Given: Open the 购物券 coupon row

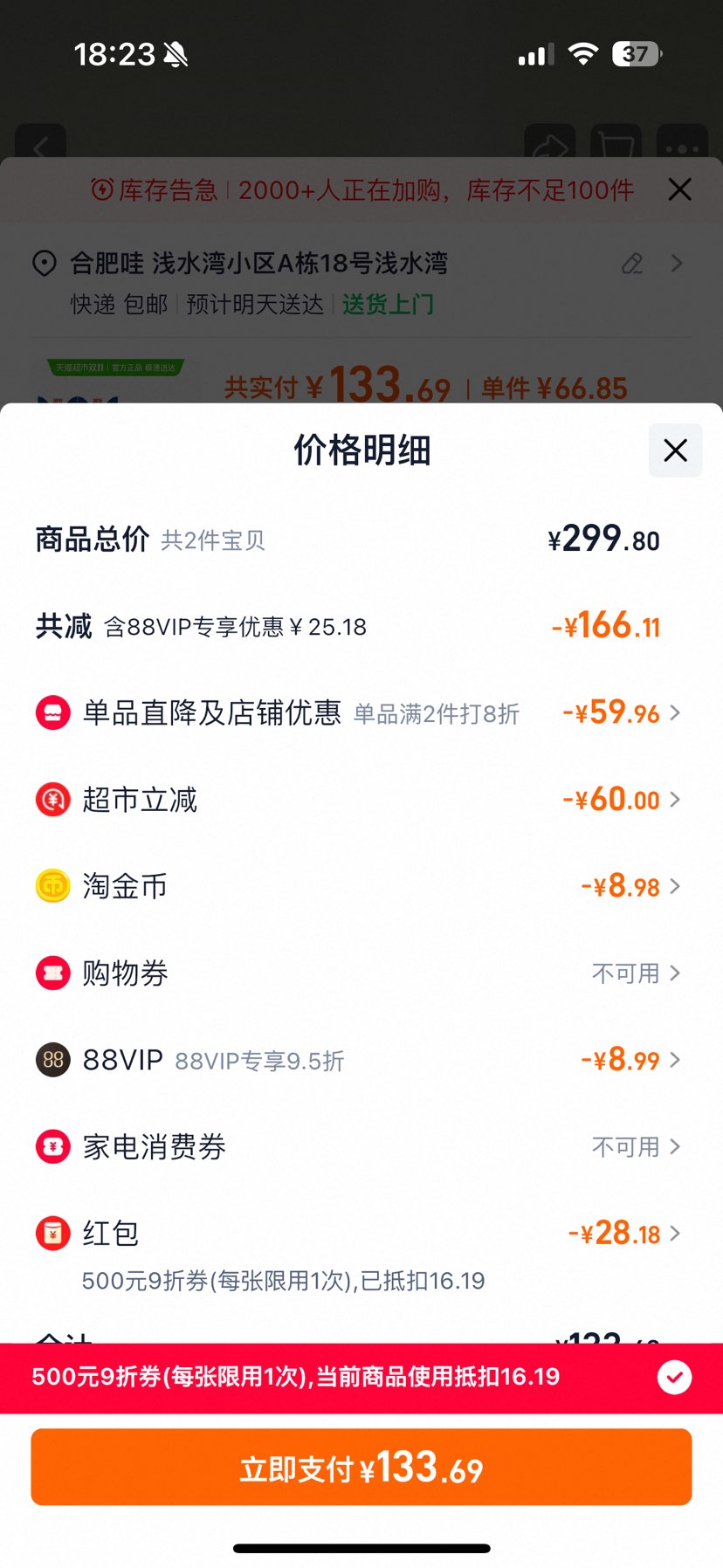Looking at the screenshot, I should tap(358, 973).
